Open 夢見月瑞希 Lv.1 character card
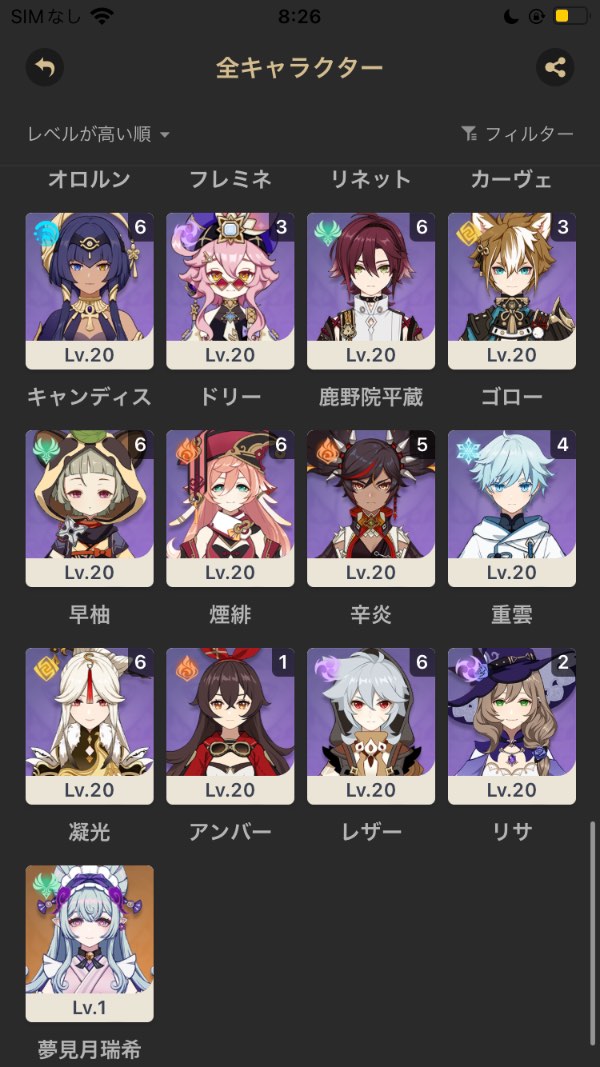 (x=89, y=943)
